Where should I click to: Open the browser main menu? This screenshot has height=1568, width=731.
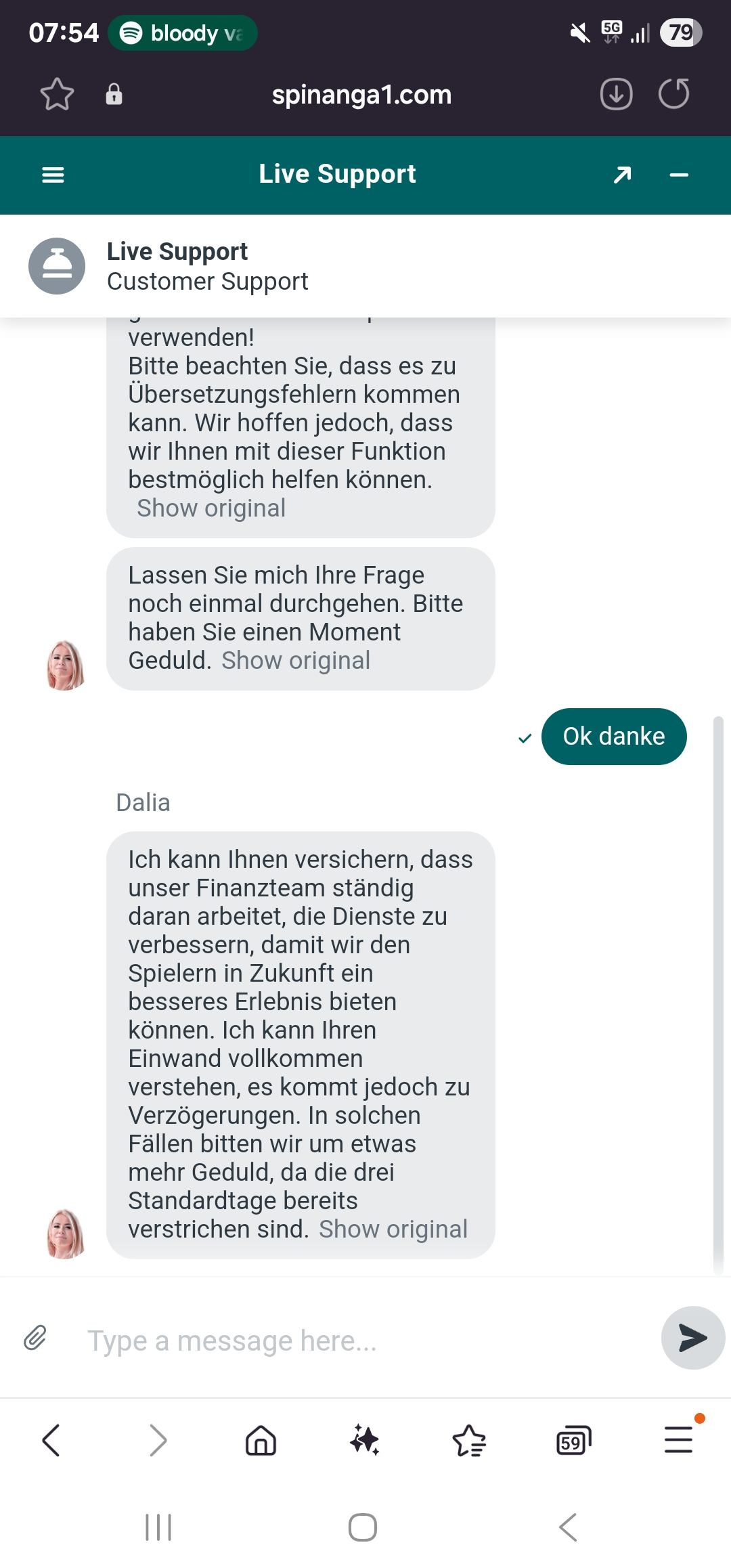(x=678, y=1440)
